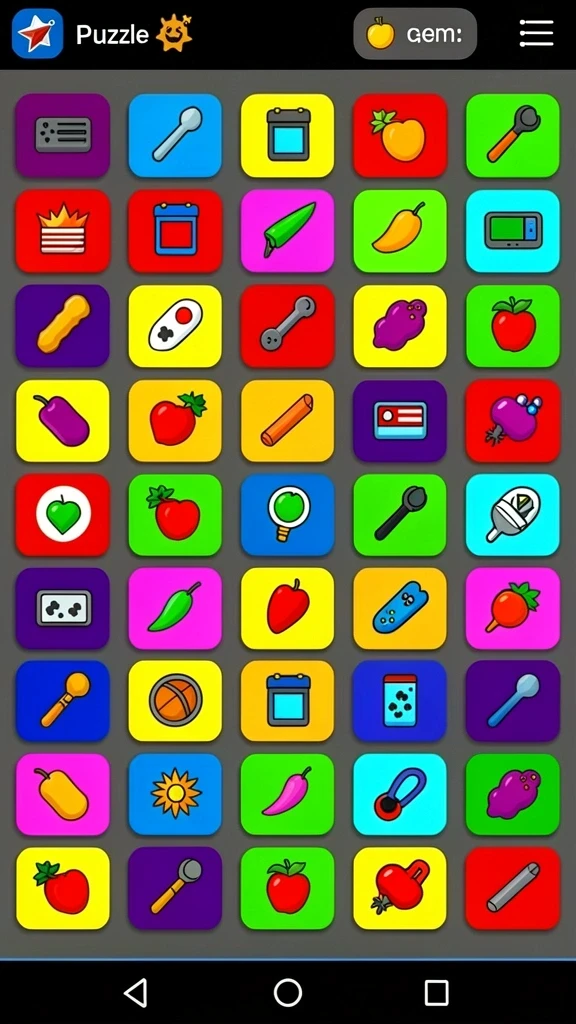Select the white game controller tile

tap(175, 325)
